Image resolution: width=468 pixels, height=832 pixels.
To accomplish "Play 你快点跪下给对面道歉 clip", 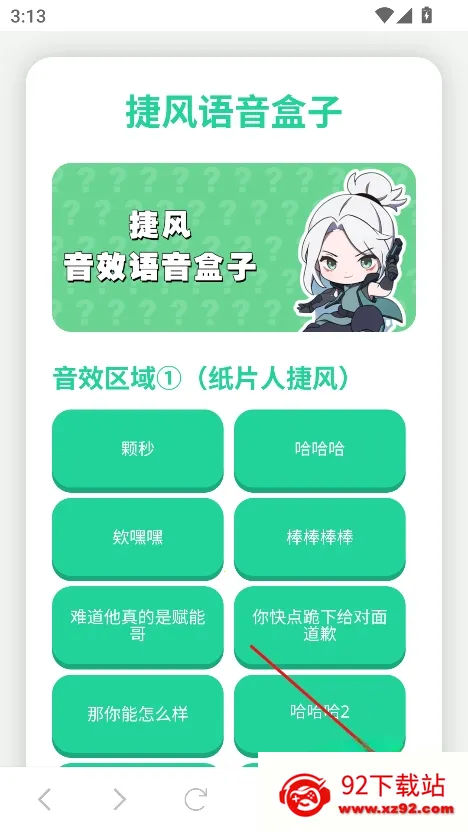I will pos(319,626).
